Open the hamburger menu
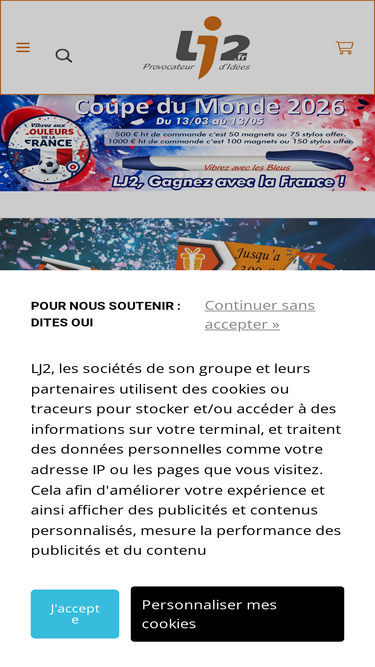The width and height of the screenshot is (375, 667). tap(23, 47)
